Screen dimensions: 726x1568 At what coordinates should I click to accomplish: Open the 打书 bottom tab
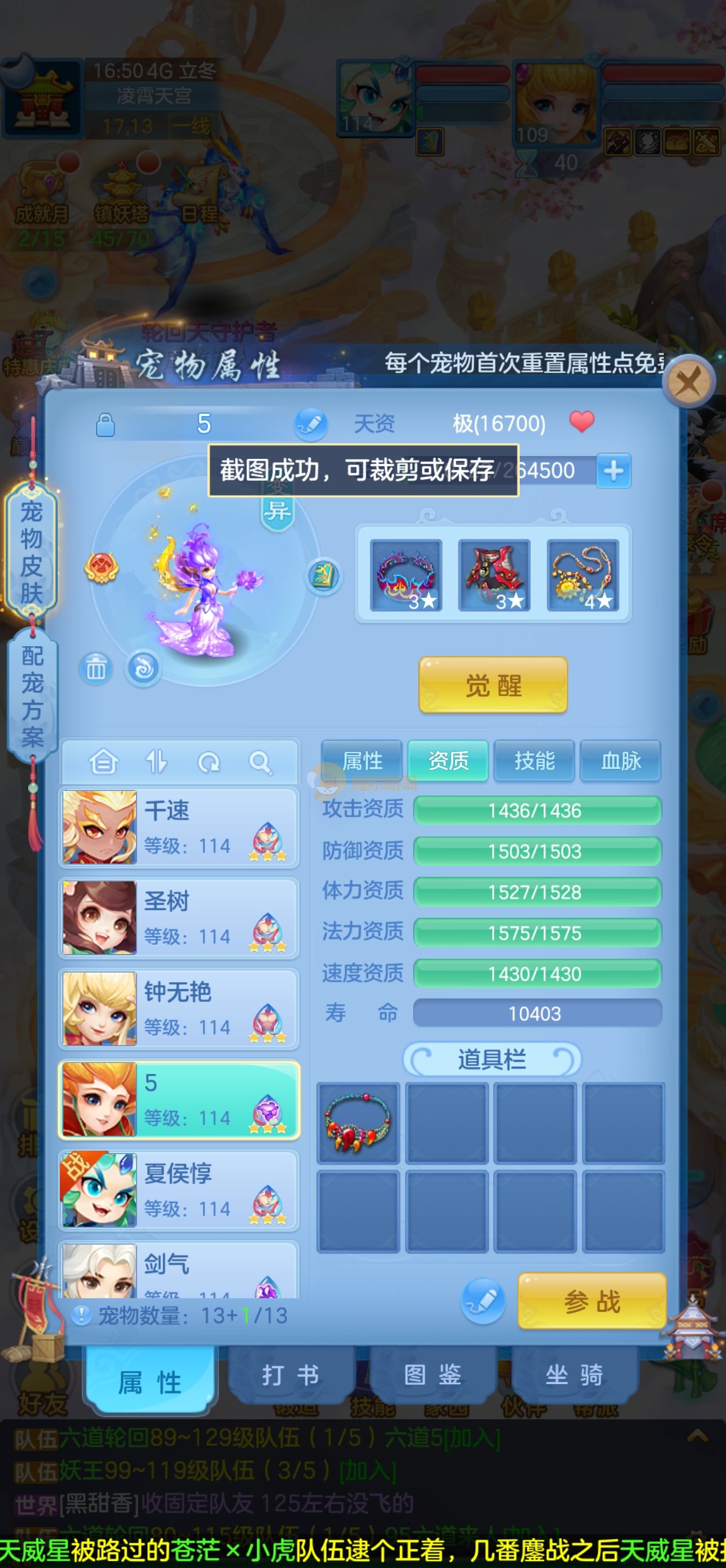click(x=290, y=1375)
